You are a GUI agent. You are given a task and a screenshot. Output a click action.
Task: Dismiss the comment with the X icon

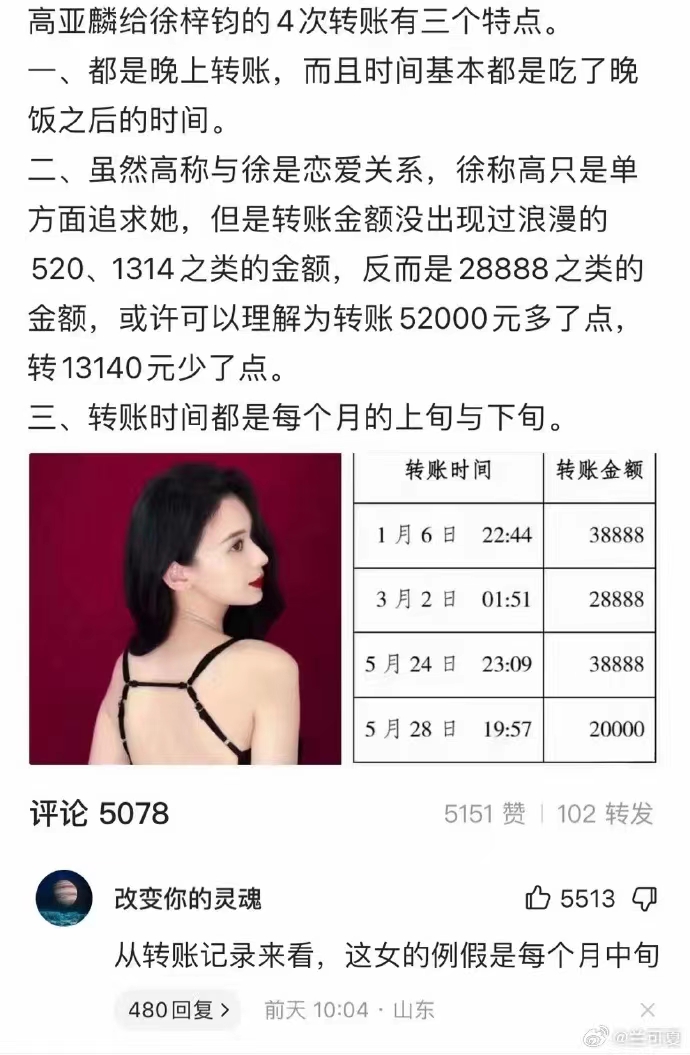[647, 1011]
